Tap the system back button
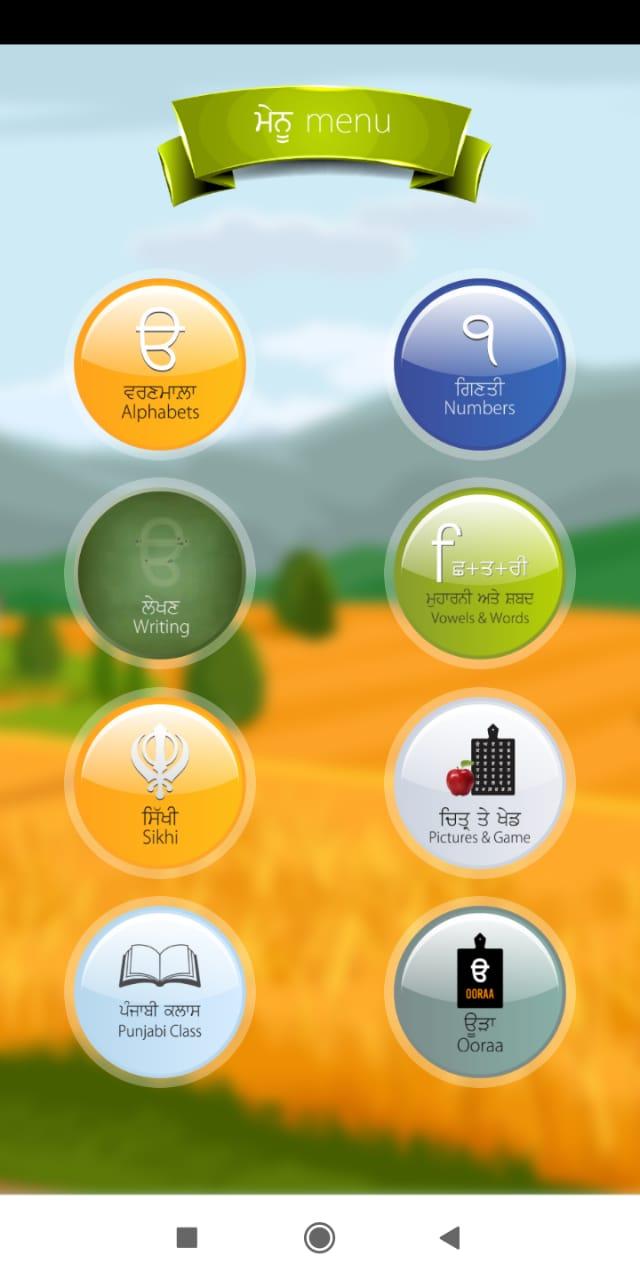 coord(450,1238)
